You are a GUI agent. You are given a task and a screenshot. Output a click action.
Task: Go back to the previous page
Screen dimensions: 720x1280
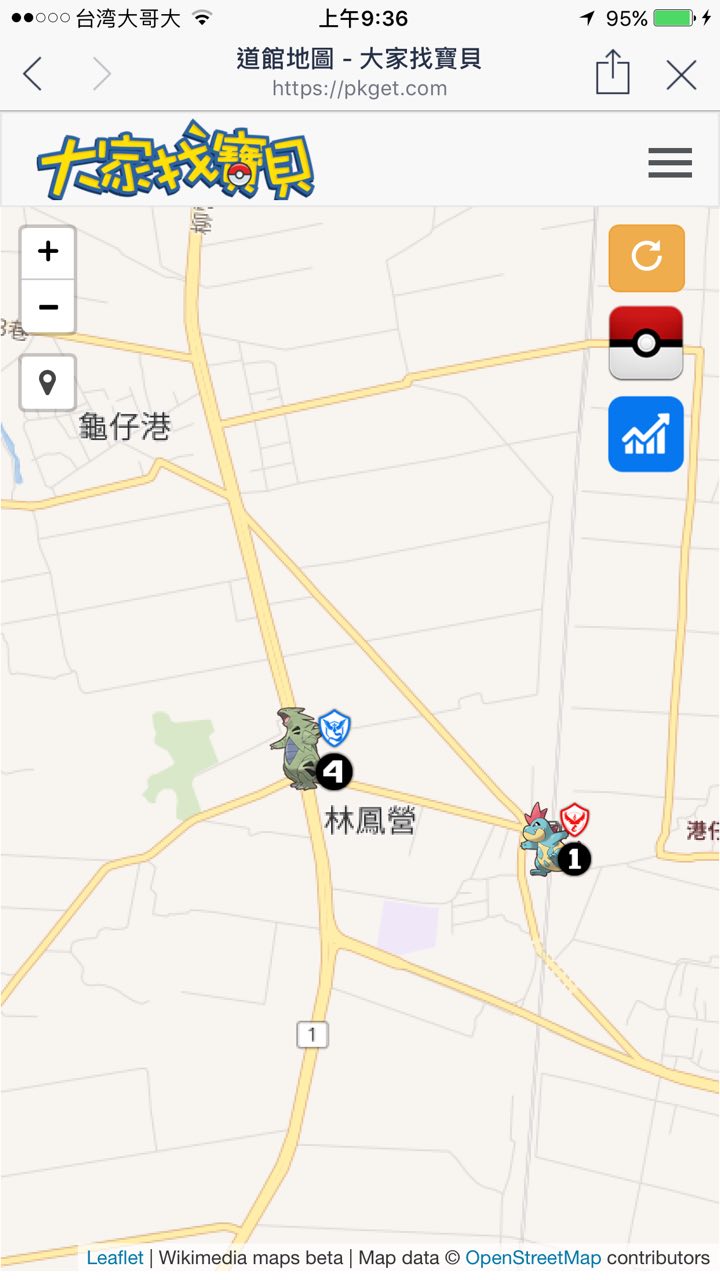[33, 74]
